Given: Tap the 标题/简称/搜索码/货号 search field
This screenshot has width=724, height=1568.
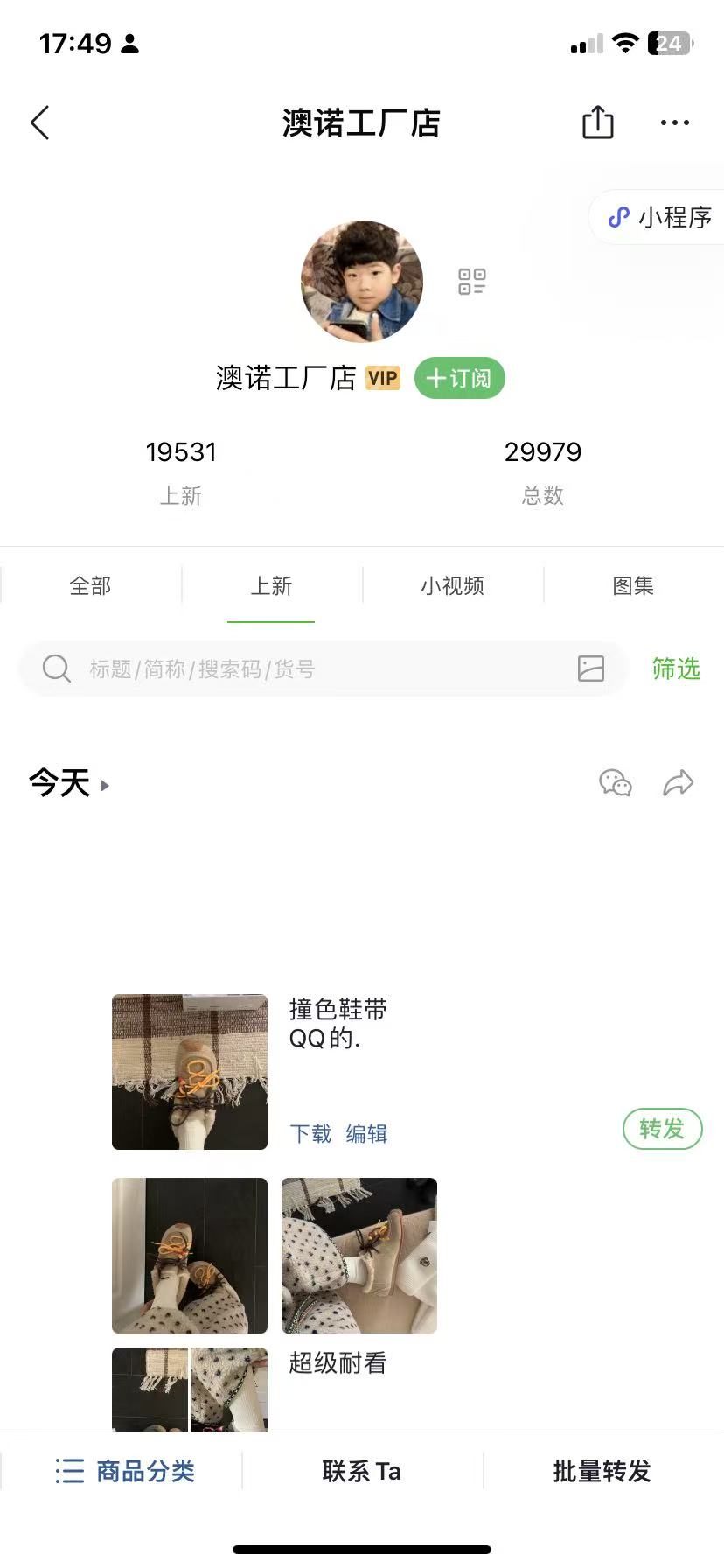Looking at the screenshot, I should [x=306, y=669].
